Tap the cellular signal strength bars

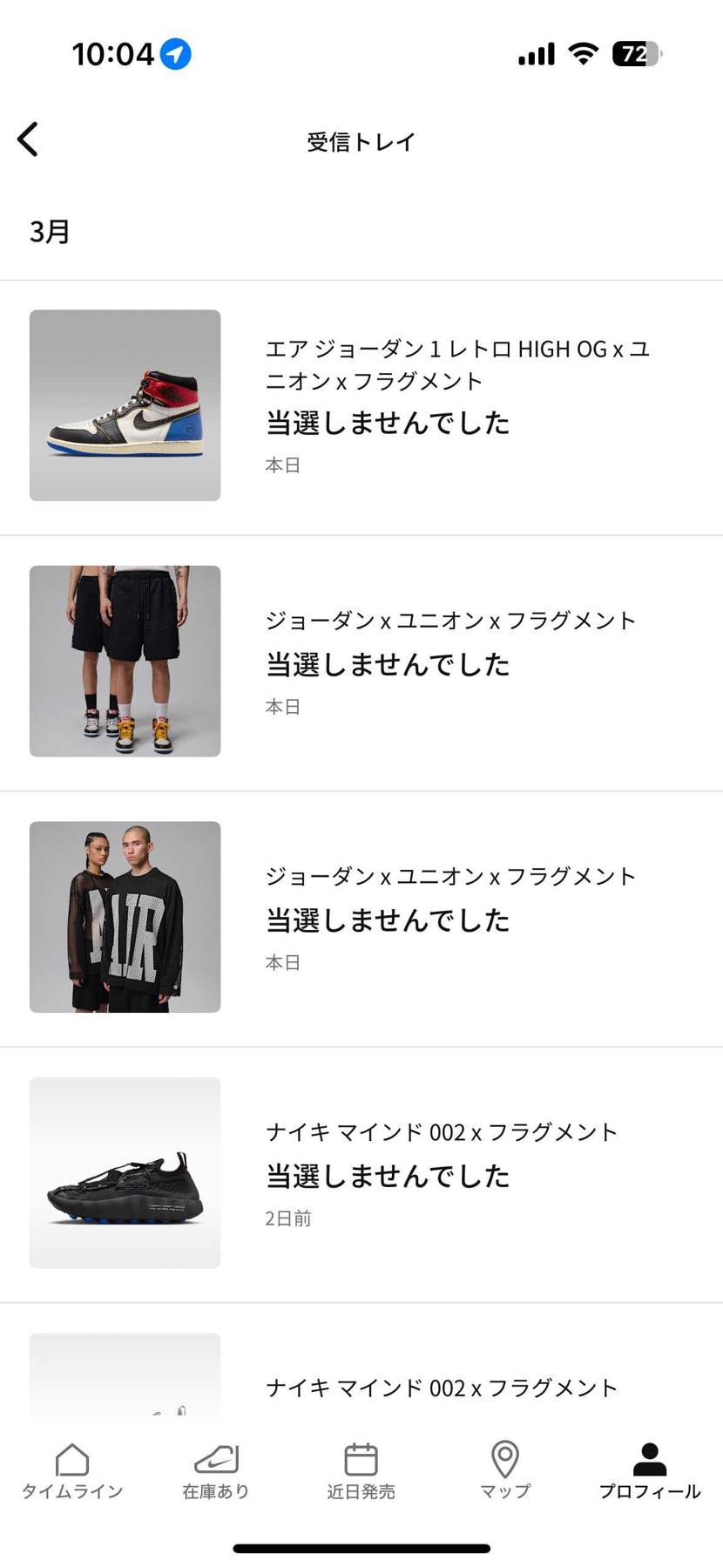click(535, 54)
